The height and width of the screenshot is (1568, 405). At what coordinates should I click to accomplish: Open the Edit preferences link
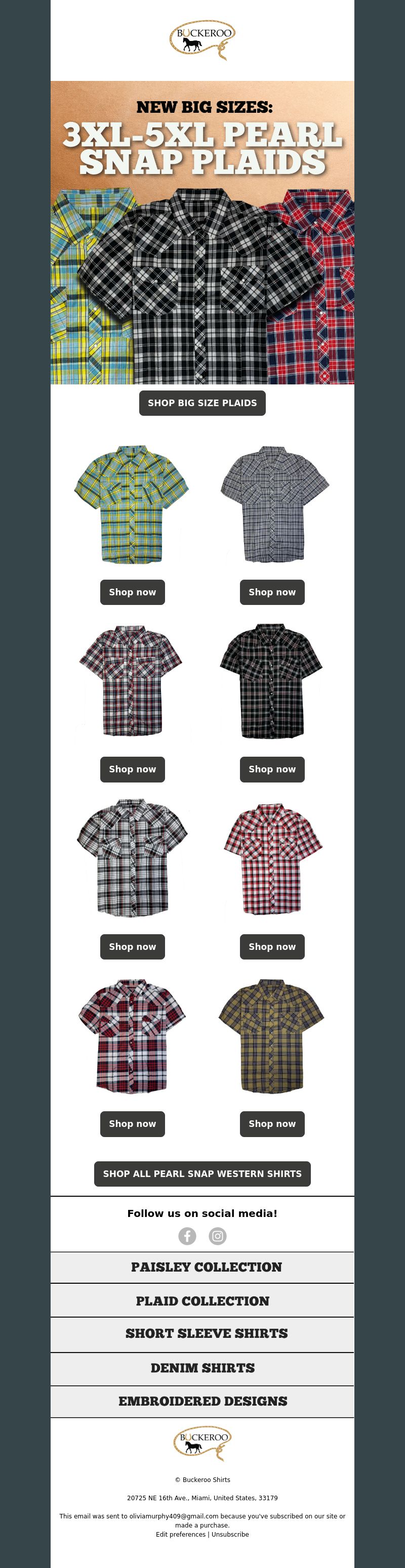[x=180, y=1535]
